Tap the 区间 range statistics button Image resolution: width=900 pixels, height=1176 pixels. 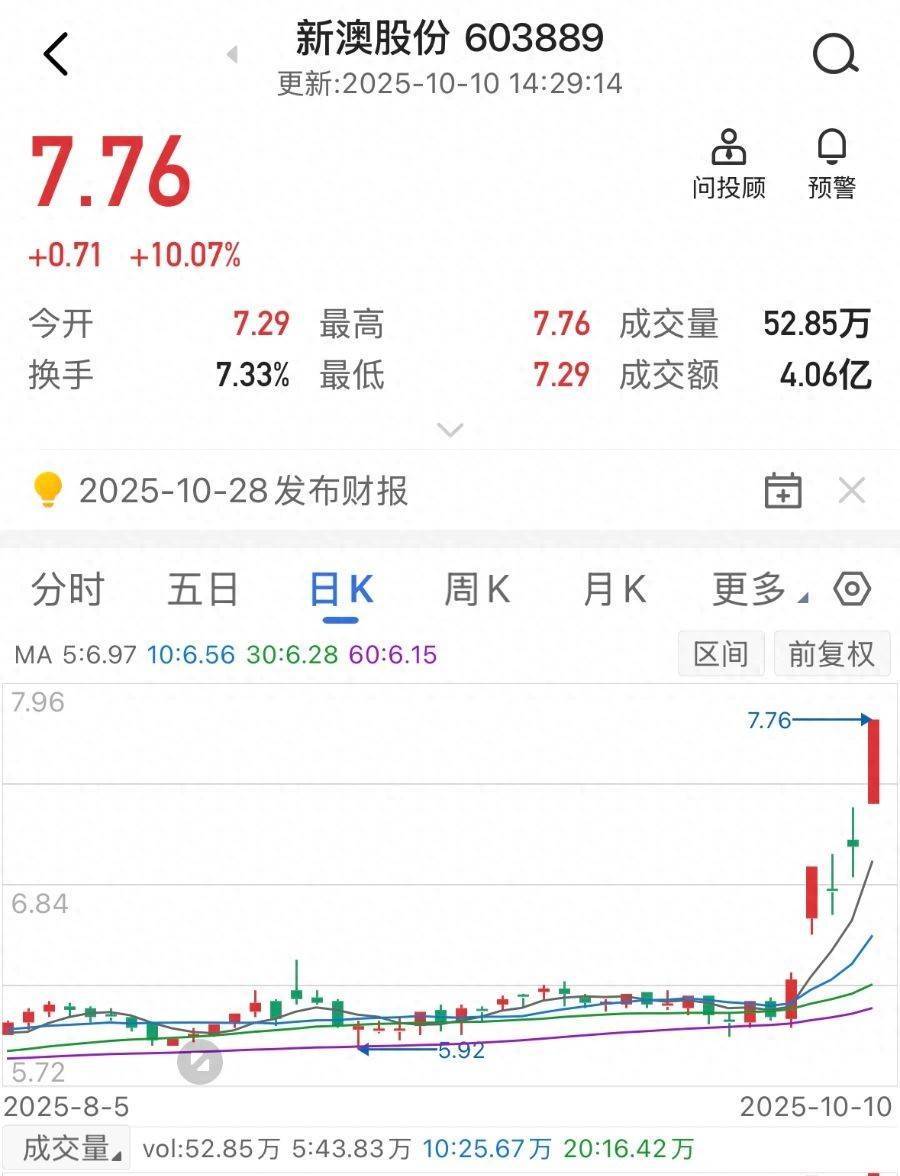click(x=721, y=655)
